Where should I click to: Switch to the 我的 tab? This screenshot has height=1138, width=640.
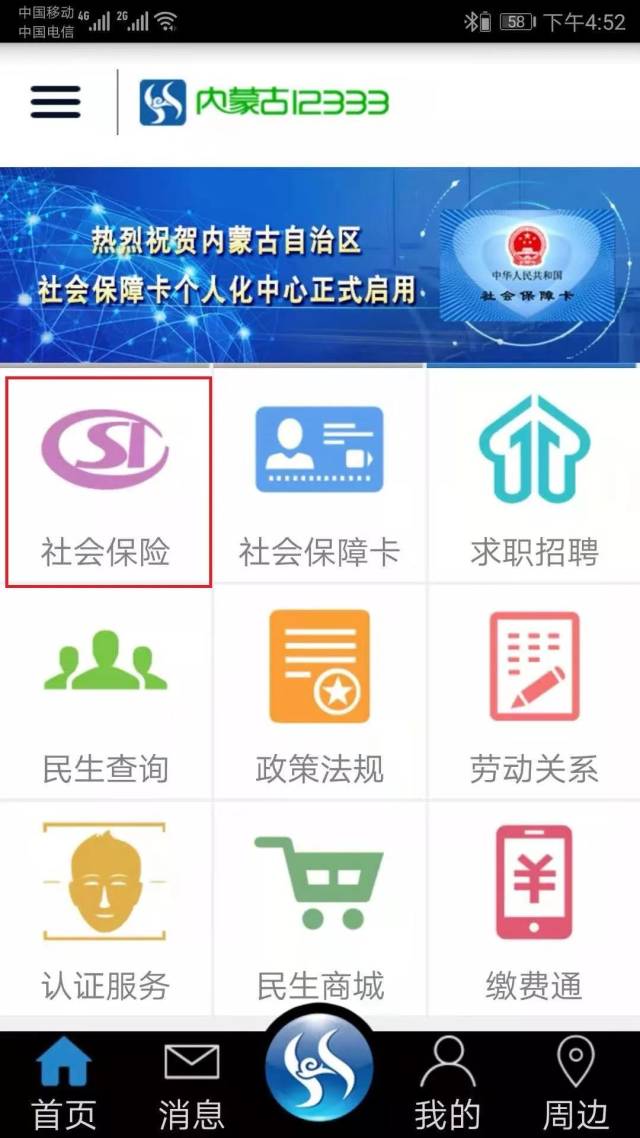point(448,1084)
